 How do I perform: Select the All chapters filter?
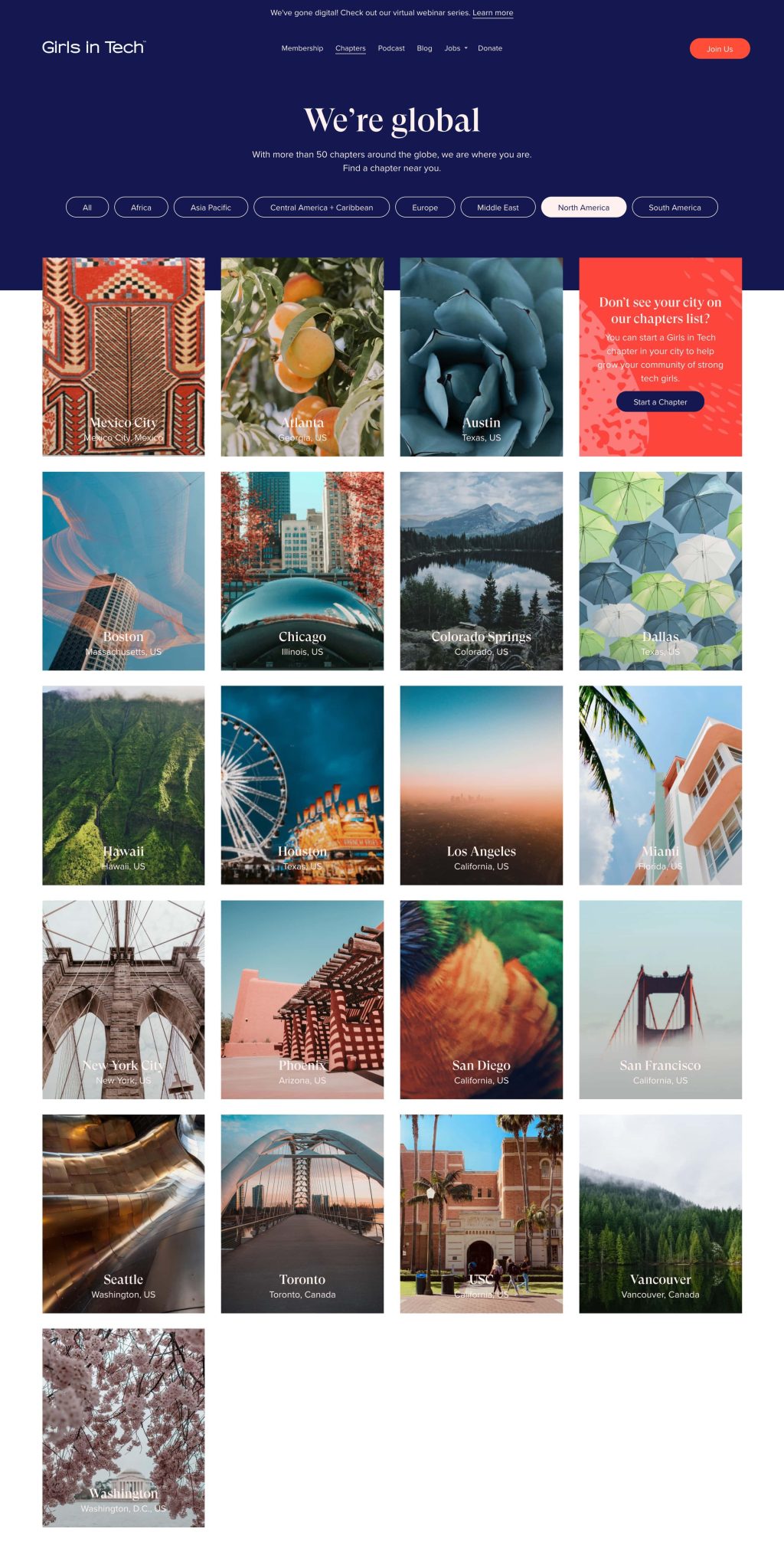(87, 207)
